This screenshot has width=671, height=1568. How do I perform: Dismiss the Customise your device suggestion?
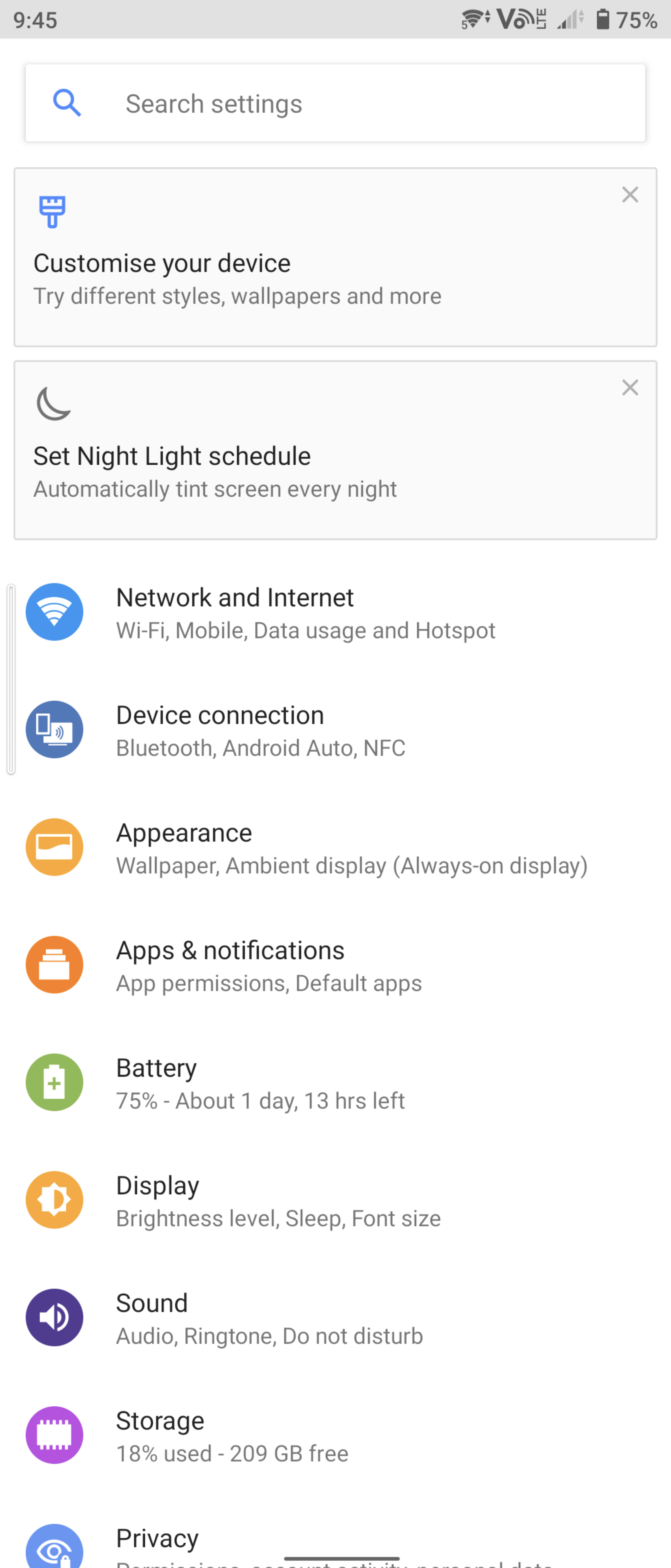tap(630, 195)
